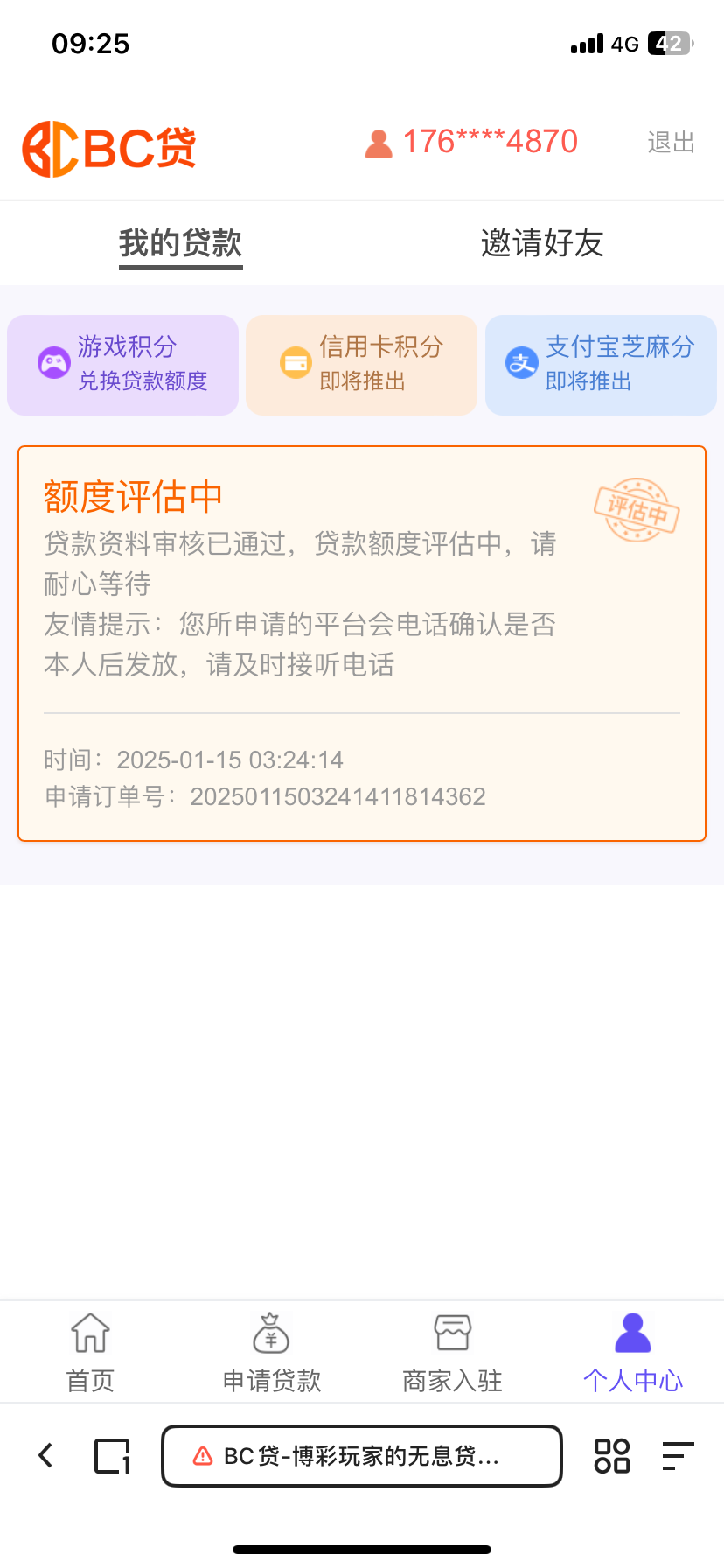
Task: Open the browser grid tools icon
Action: (612, 1456)
